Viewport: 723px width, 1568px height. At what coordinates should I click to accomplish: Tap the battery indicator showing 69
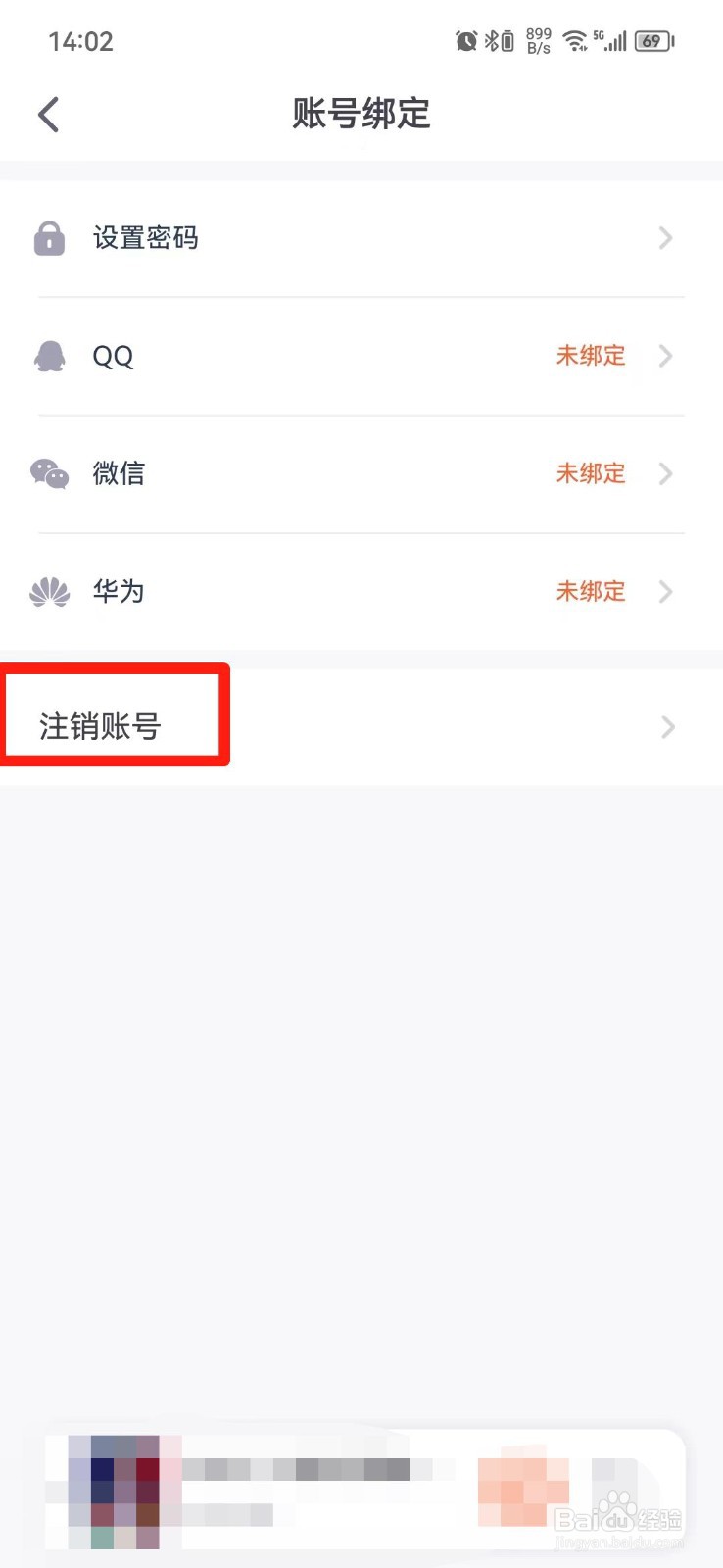coord(651,40)
